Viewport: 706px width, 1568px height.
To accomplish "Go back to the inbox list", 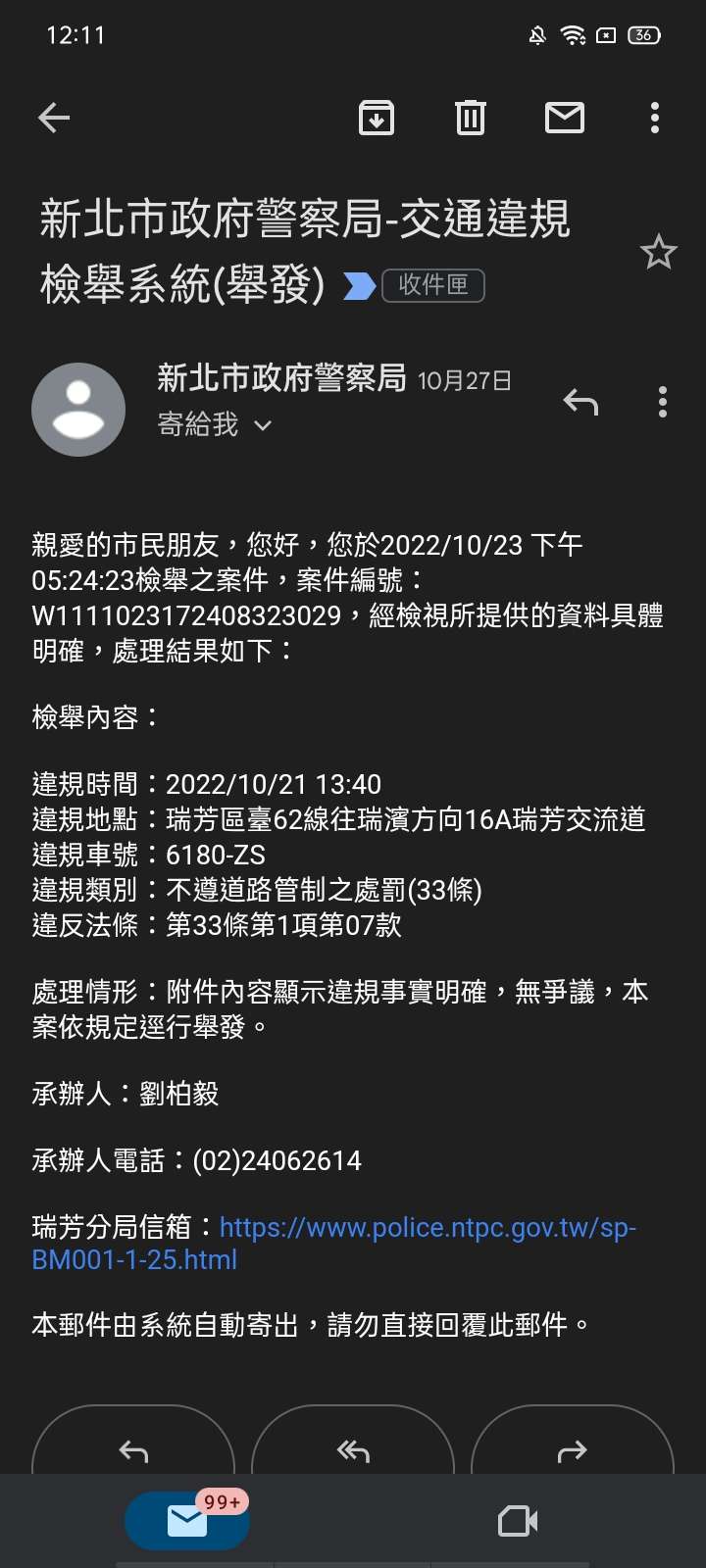I will 54,119.
